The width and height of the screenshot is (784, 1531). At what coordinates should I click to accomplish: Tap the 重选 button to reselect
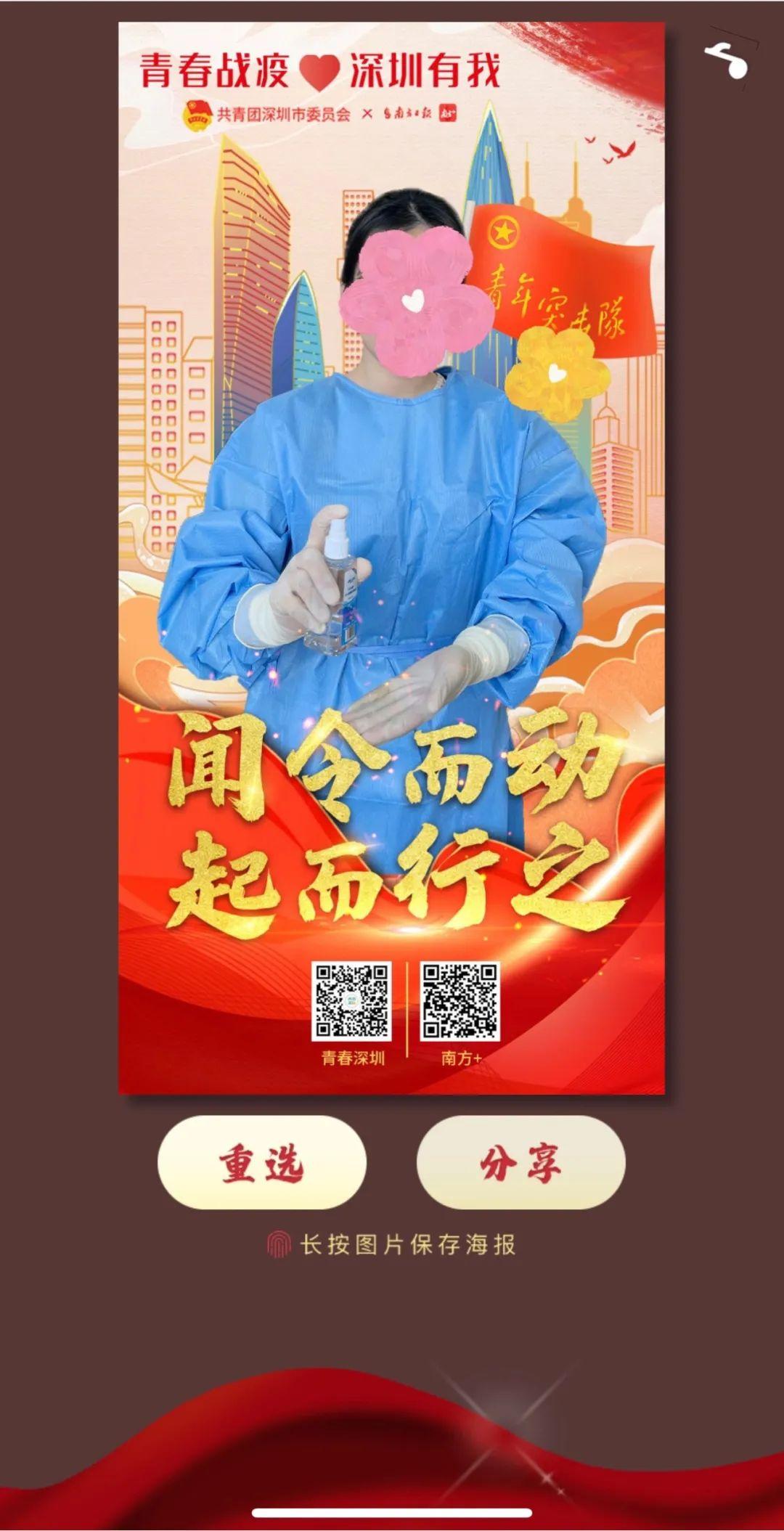click(261, 1163)
